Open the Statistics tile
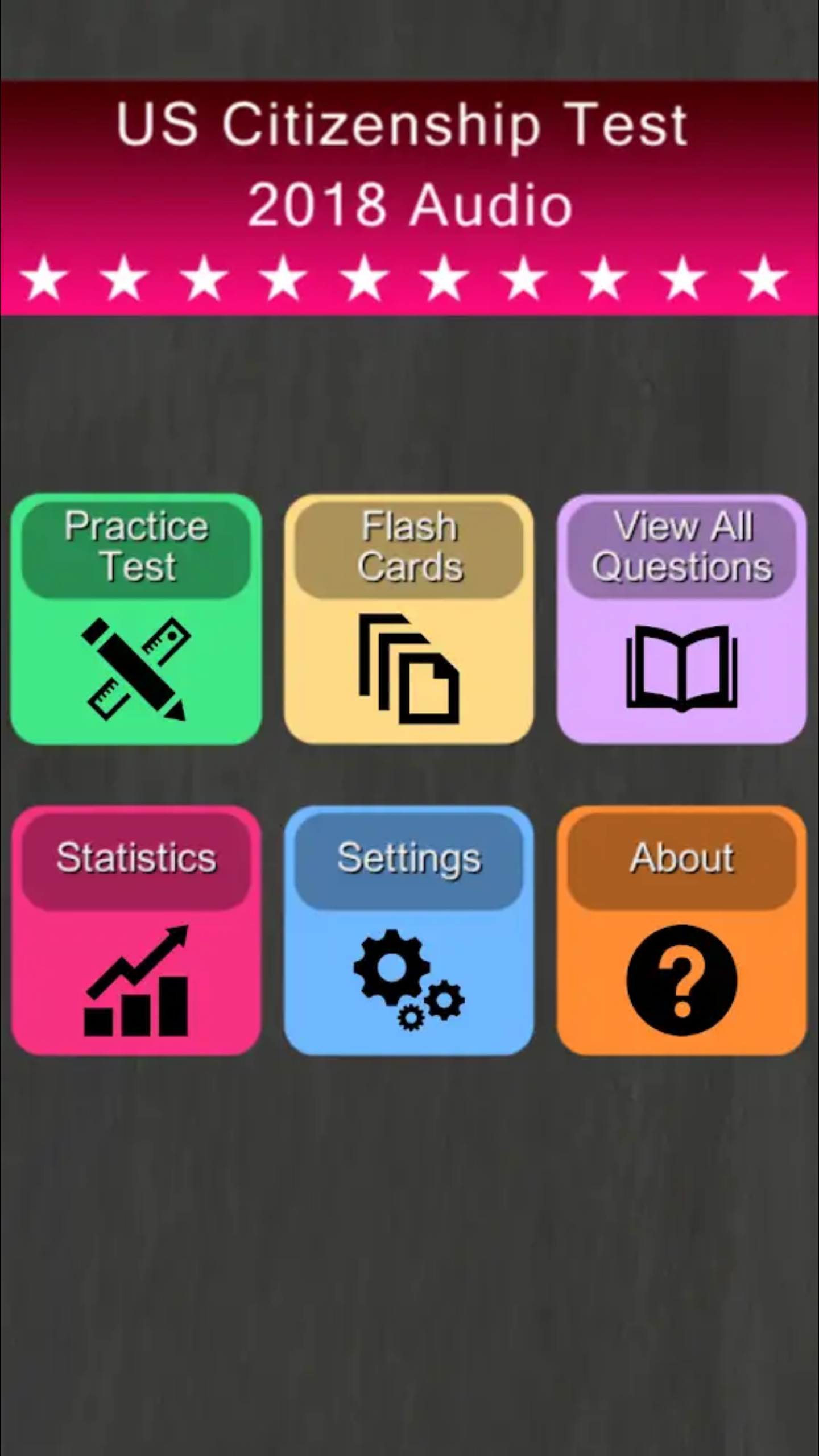 tap(136, 930)
